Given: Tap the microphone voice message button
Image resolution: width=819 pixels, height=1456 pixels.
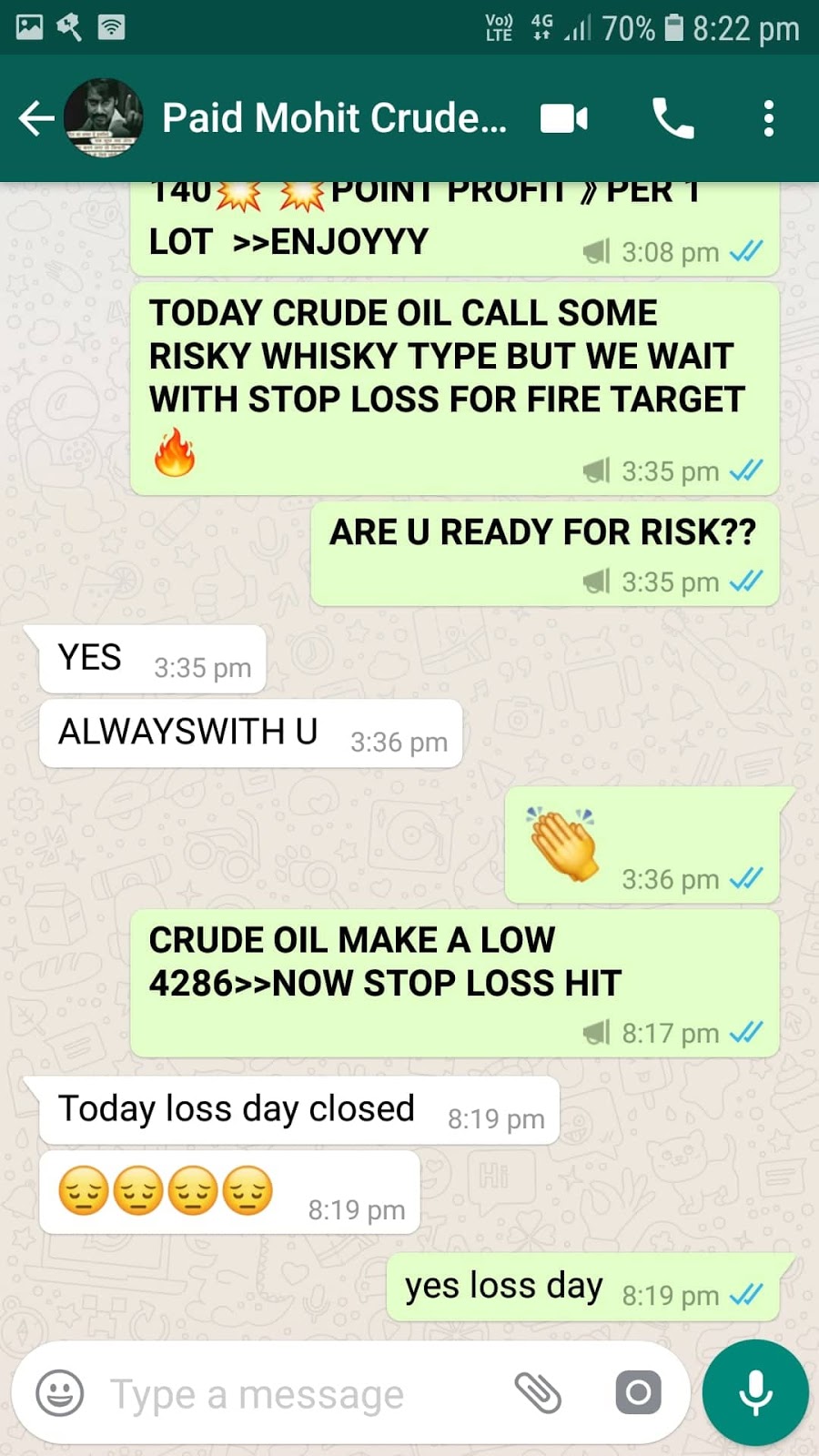Looking at the screenshot, I should pyautogui.click(x=755, y=1392).
